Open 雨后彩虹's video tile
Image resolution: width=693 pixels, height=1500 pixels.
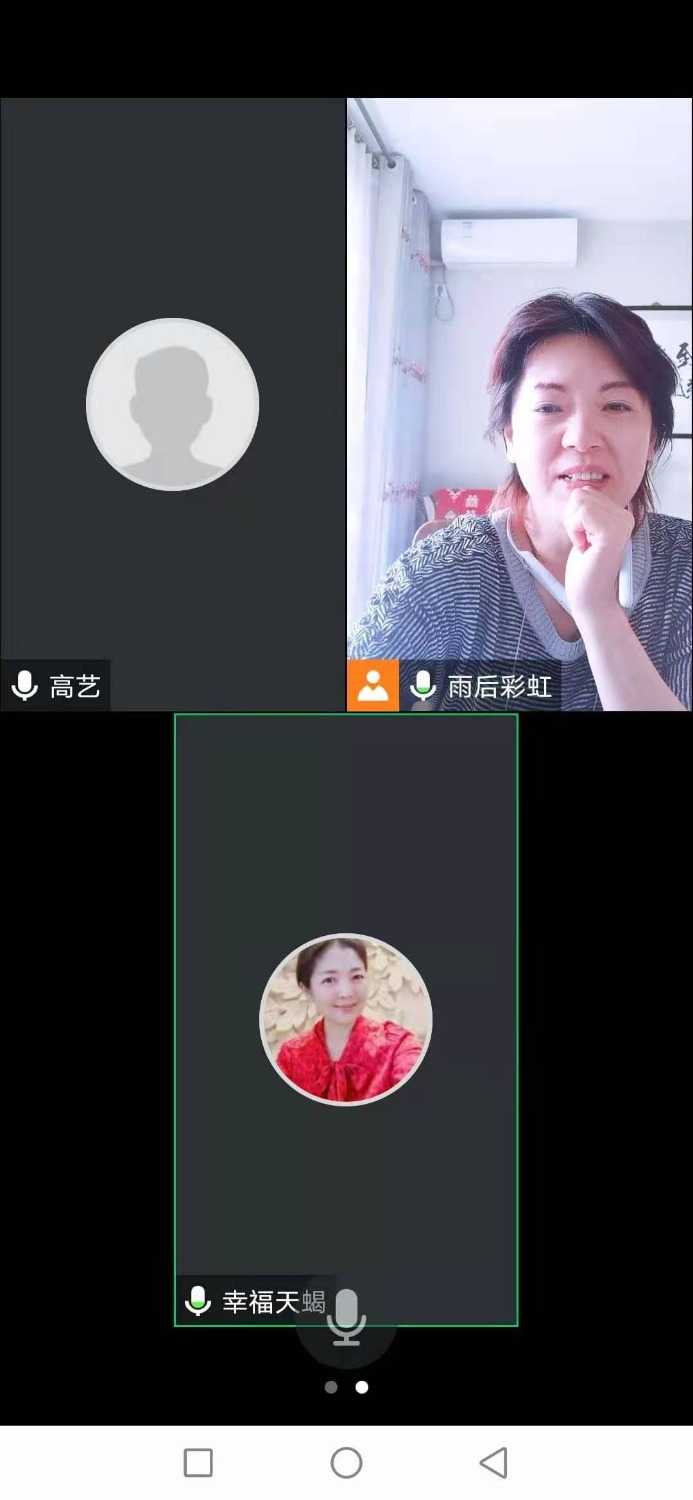(x=519, y=404)
